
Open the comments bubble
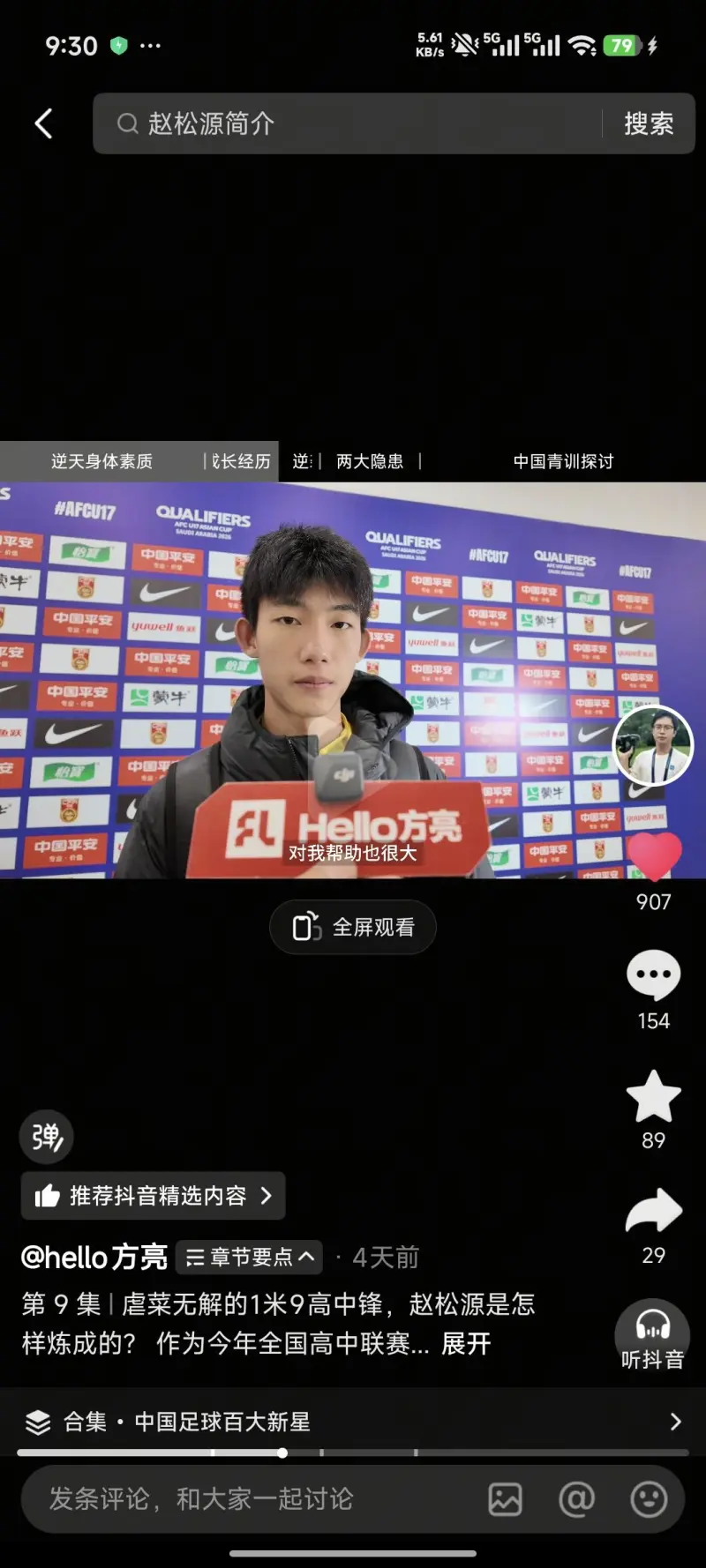[x=653, y=975]
